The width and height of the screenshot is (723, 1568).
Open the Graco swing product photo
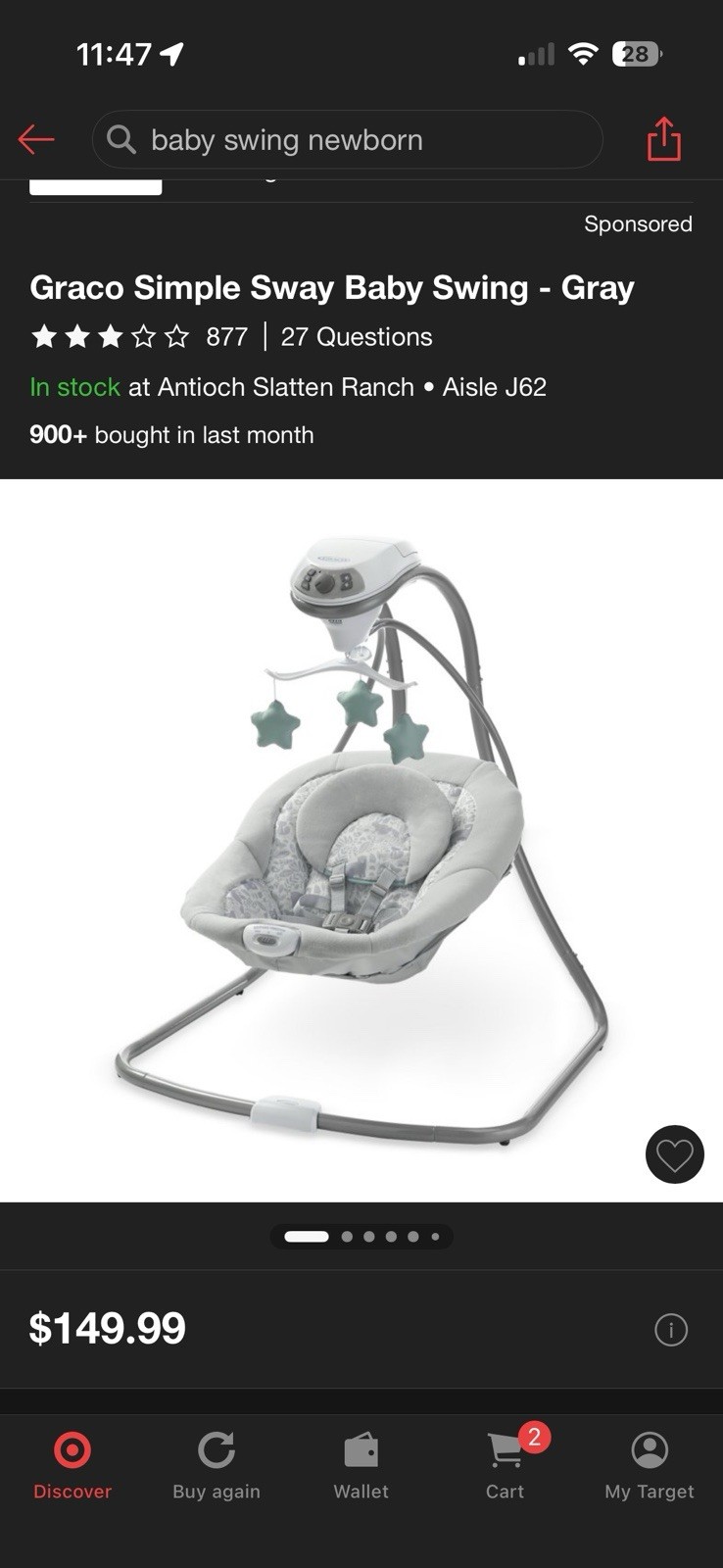tap(361, 840)
